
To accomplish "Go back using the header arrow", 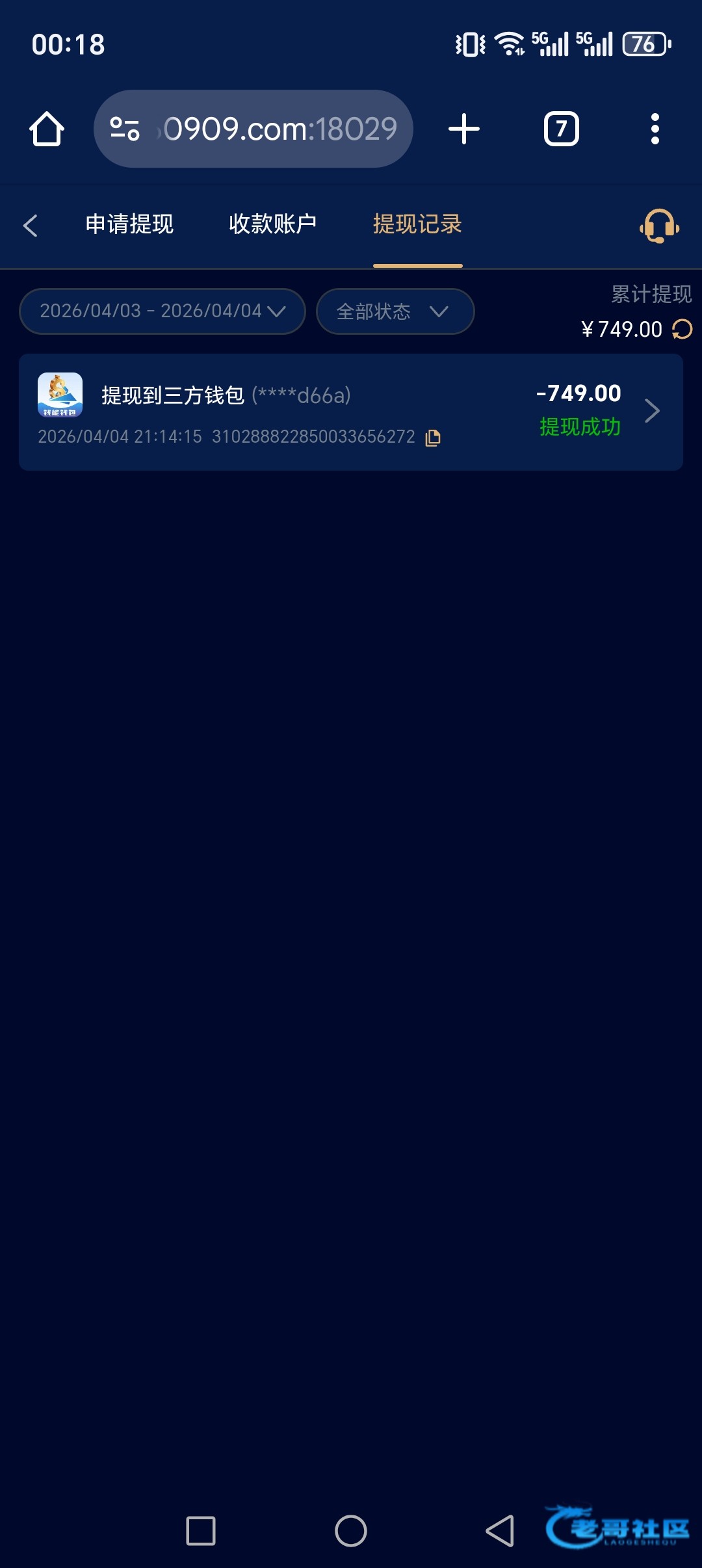I will [31, 226].
